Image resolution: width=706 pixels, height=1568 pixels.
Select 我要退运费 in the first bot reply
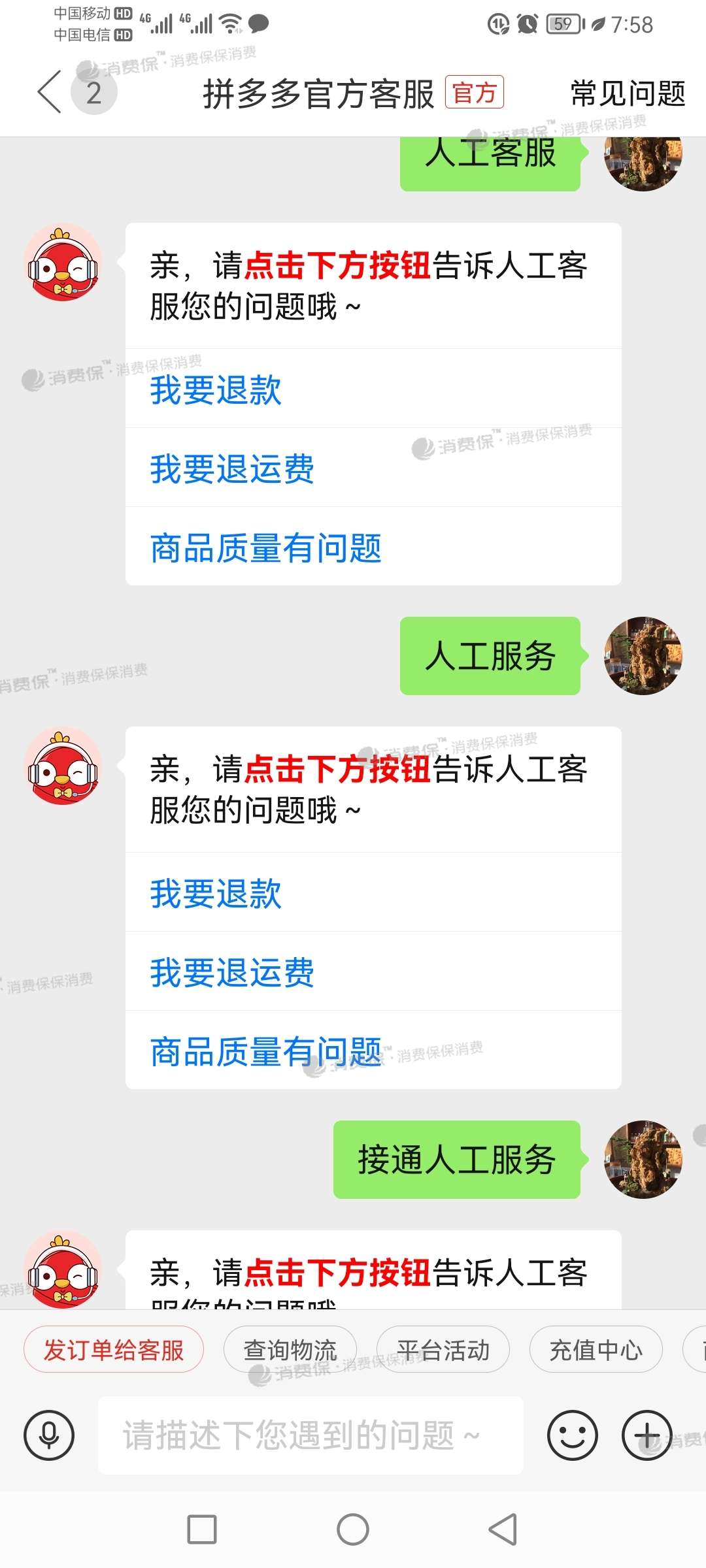(x=232, y=469)
